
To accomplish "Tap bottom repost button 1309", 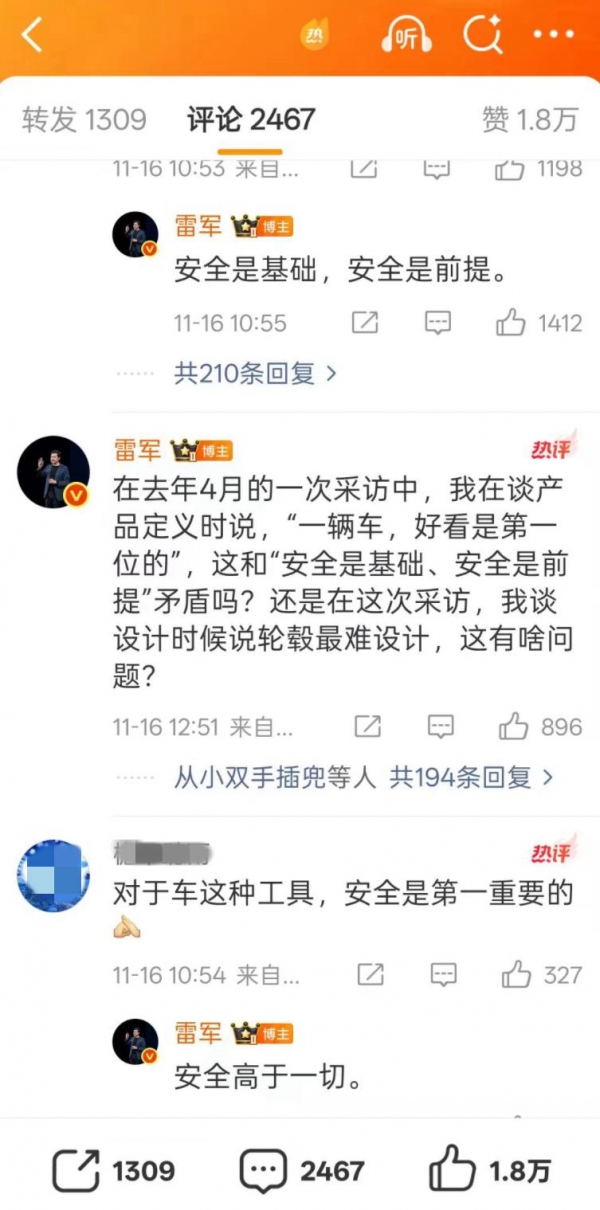I will click(x=113, y=1170).
